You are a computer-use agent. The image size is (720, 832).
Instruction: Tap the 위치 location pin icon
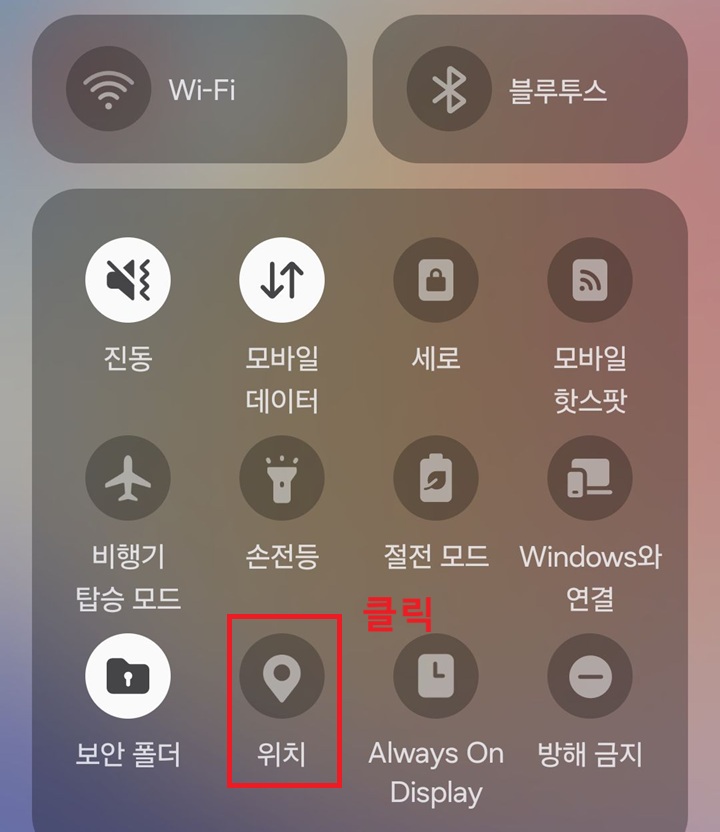pos(283,678)
